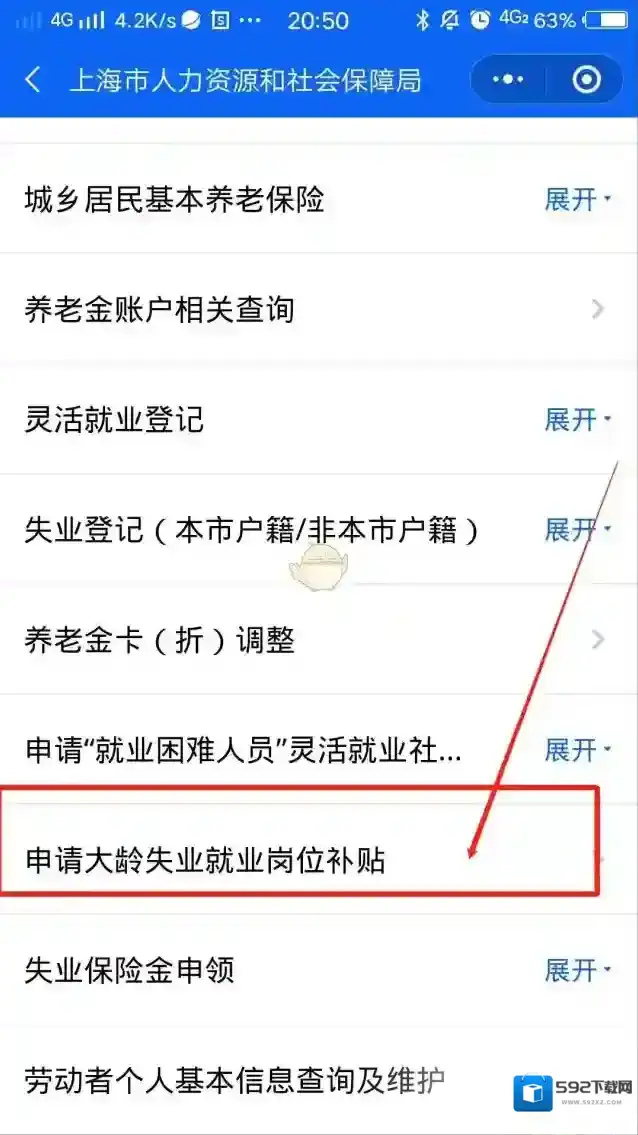Open 劳动者个人基本信息查询及维护
The image size is (638, 1135).
point(235,1080)
